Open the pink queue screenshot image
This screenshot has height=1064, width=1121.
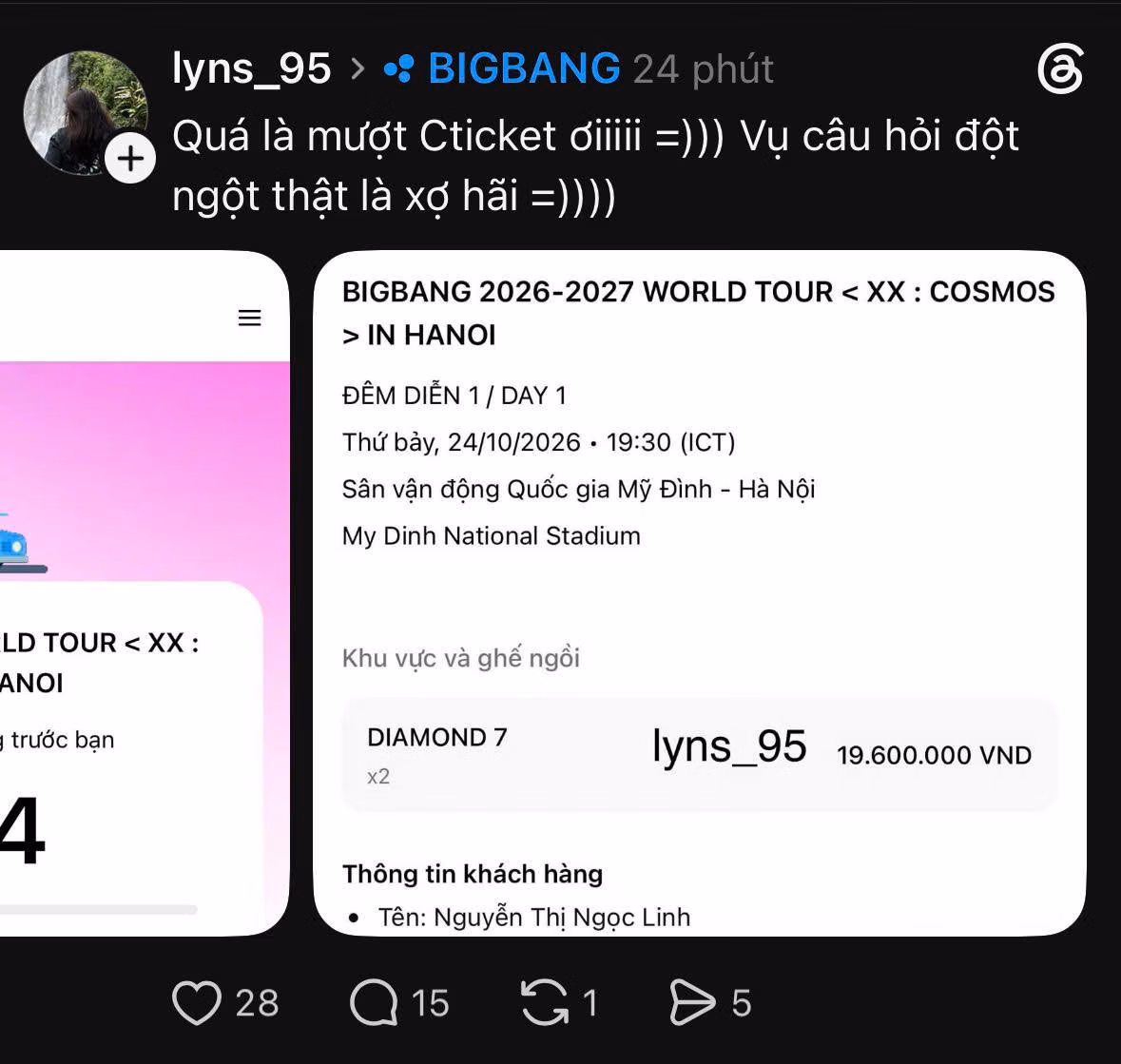coord(145,592)
